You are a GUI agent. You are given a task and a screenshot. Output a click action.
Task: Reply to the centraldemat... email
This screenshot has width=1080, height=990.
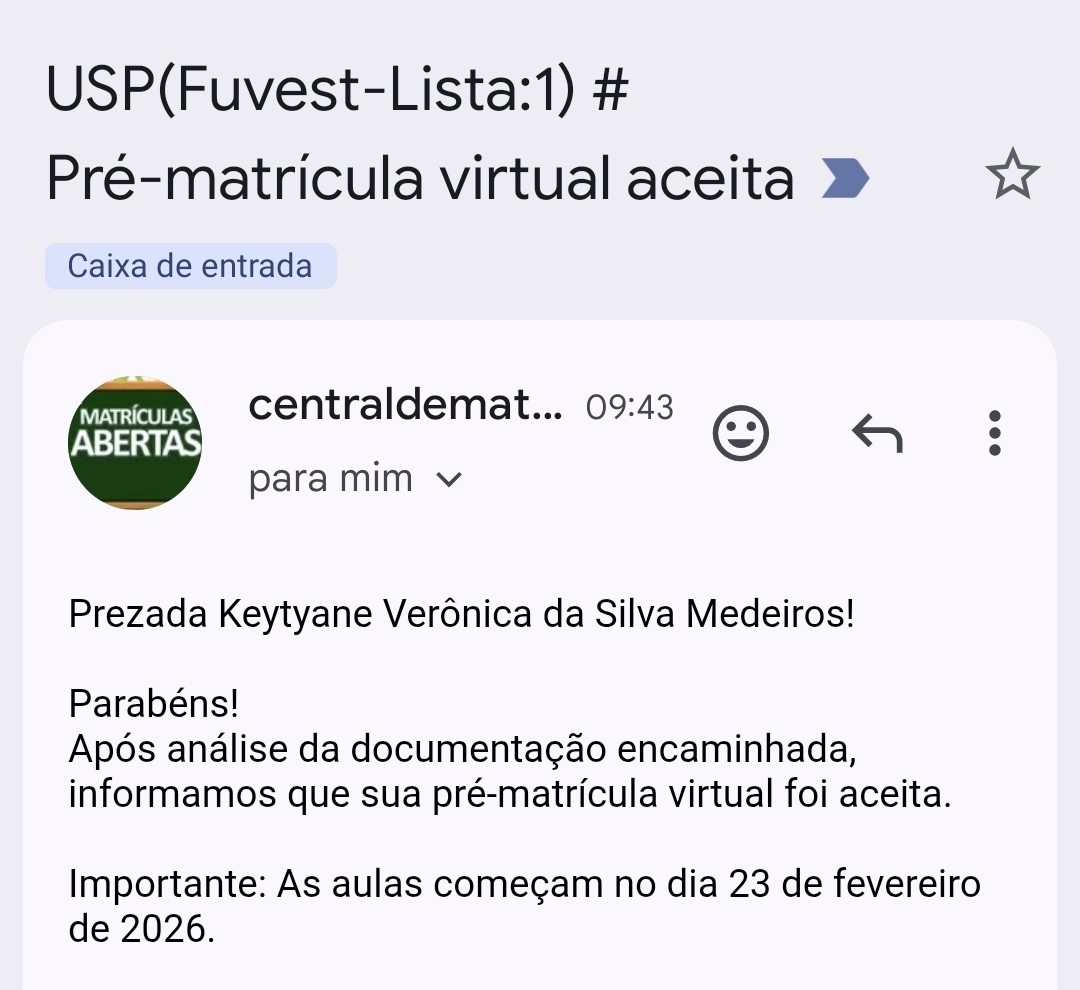coord(877,433)
